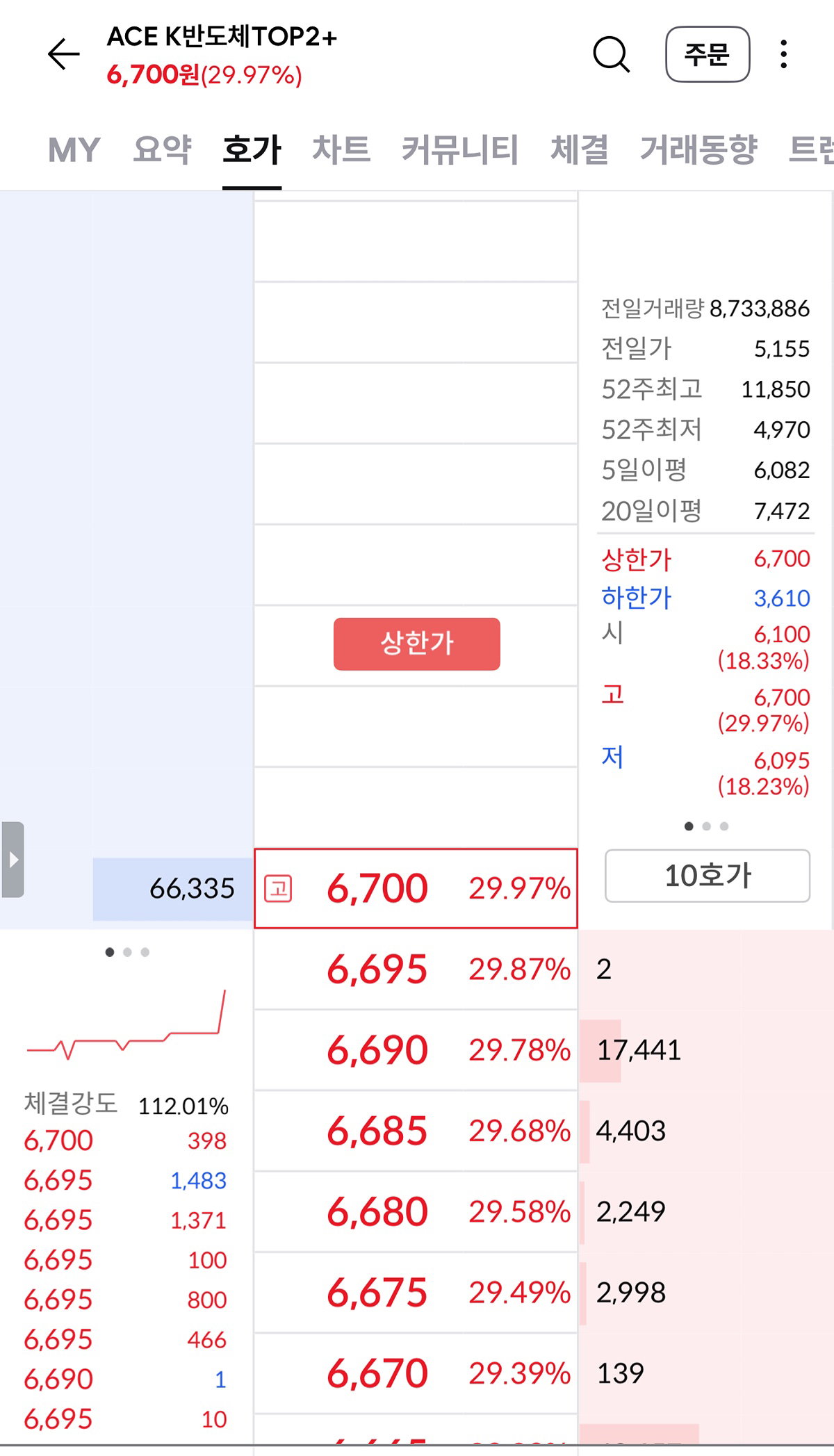Select the 6,690 price row in order book
This screenshot has width=834, height=1456.
416,1049
